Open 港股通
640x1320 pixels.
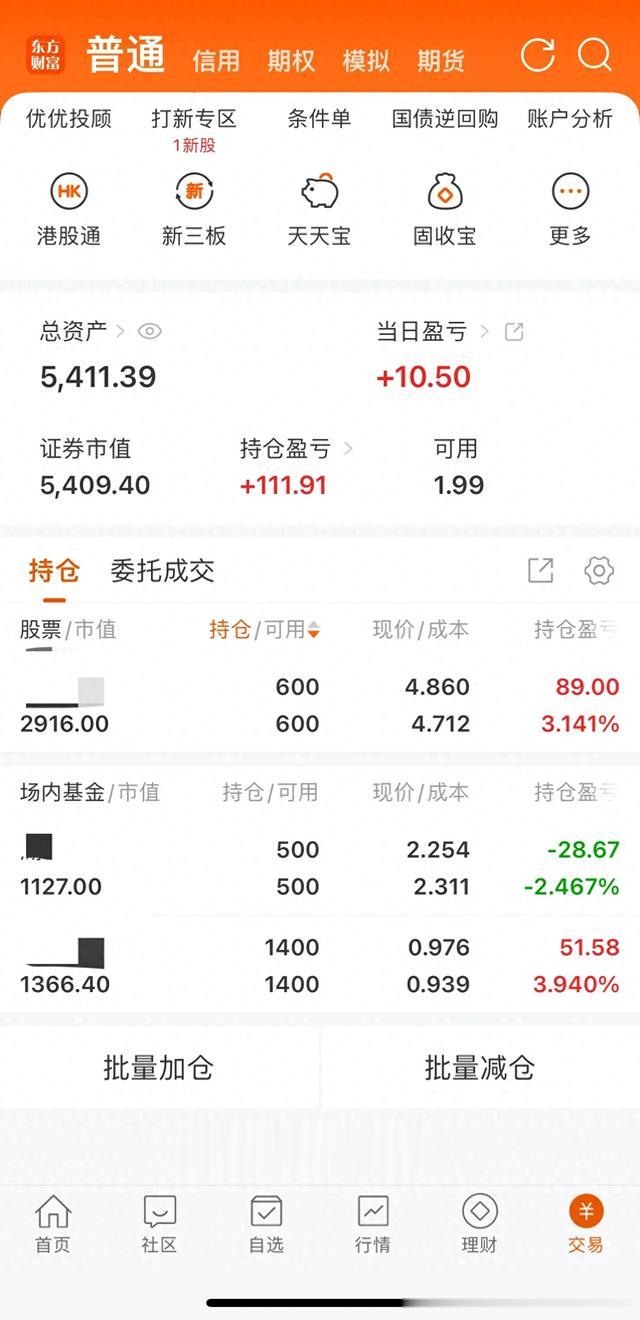pos(69,210)
